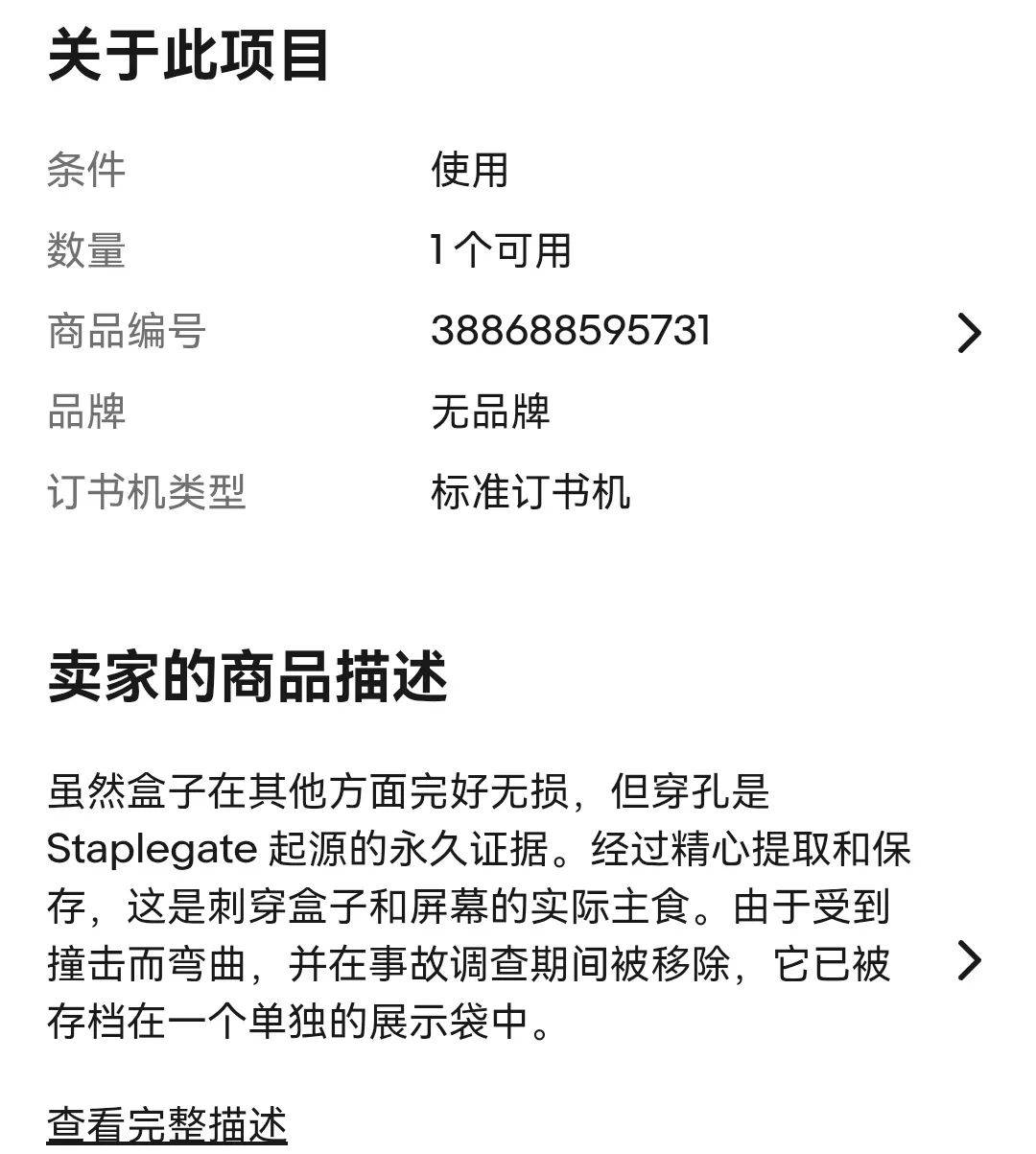
Task: Expand the seller's item description
Action: pyautogui.click(x=969, y=960)
